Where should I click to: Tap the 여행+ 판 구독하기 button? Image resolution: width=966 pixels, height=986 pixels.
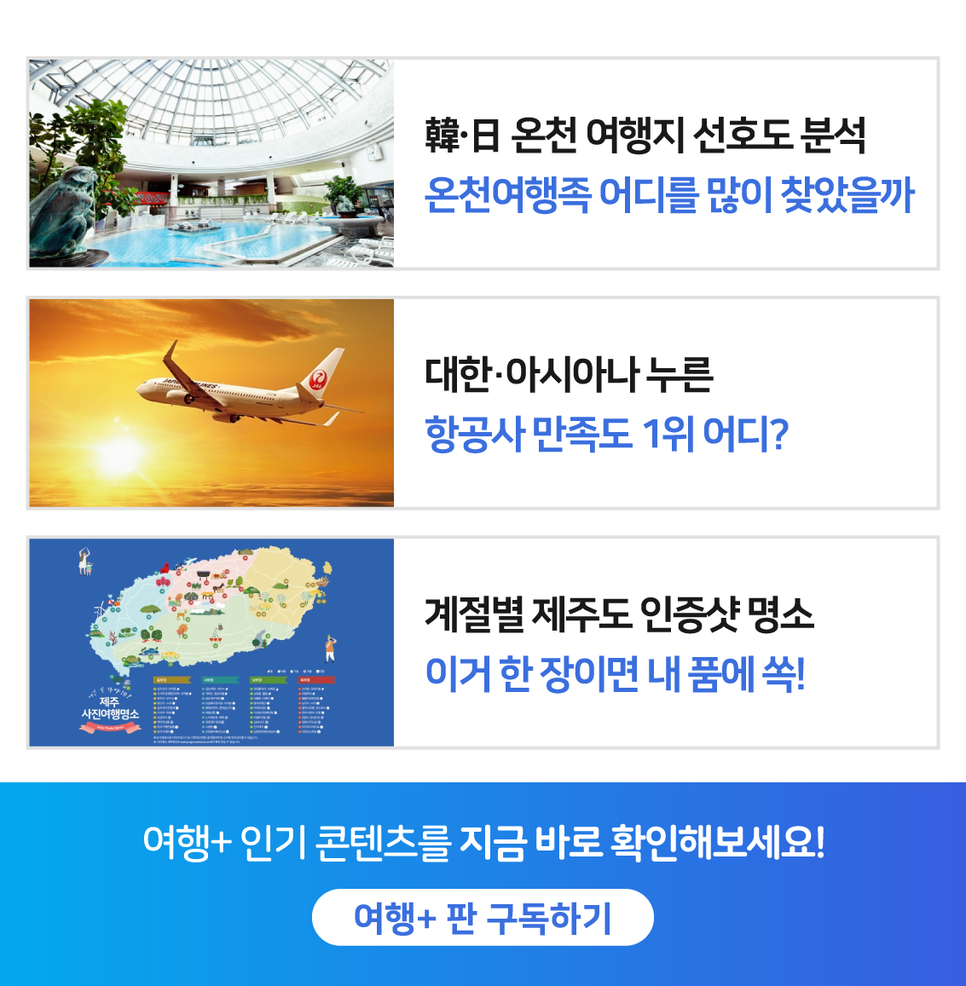(x=483, y=917)
